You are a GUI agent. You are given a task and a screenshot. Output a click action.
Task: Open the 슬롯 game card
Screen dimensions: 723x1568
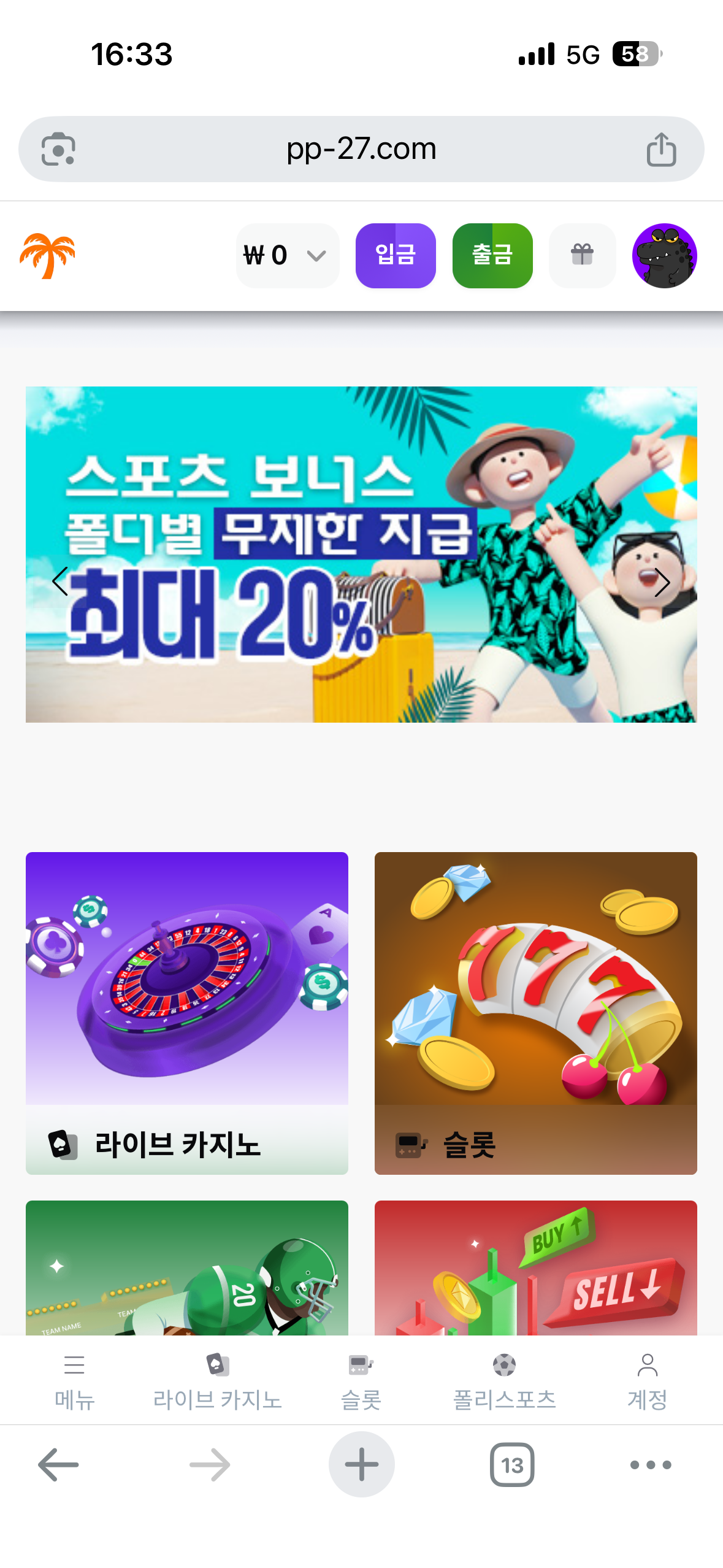(536, 1013)
